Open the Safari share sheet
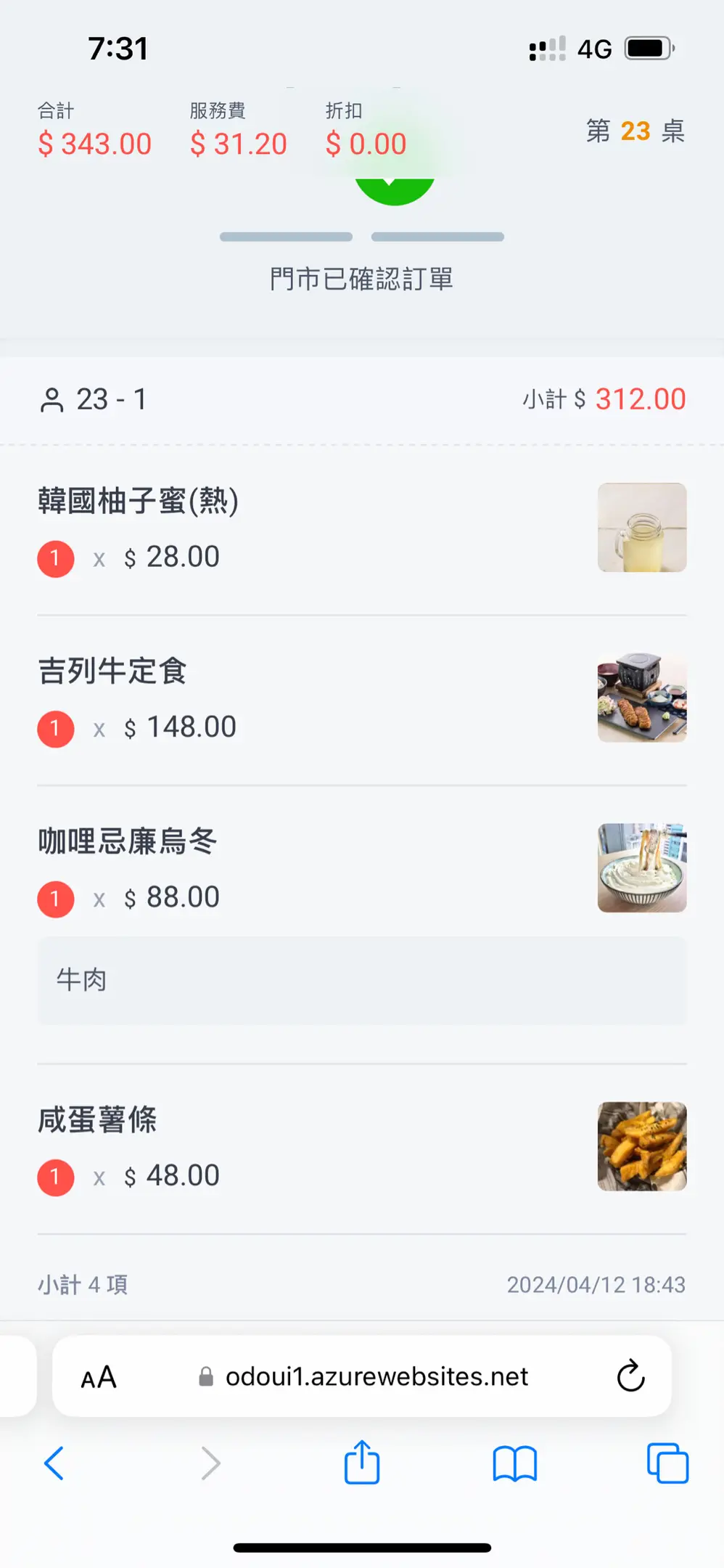The height and width of the screenshot is (1568, 724). pyautogui.click(x=362, y=1462)
